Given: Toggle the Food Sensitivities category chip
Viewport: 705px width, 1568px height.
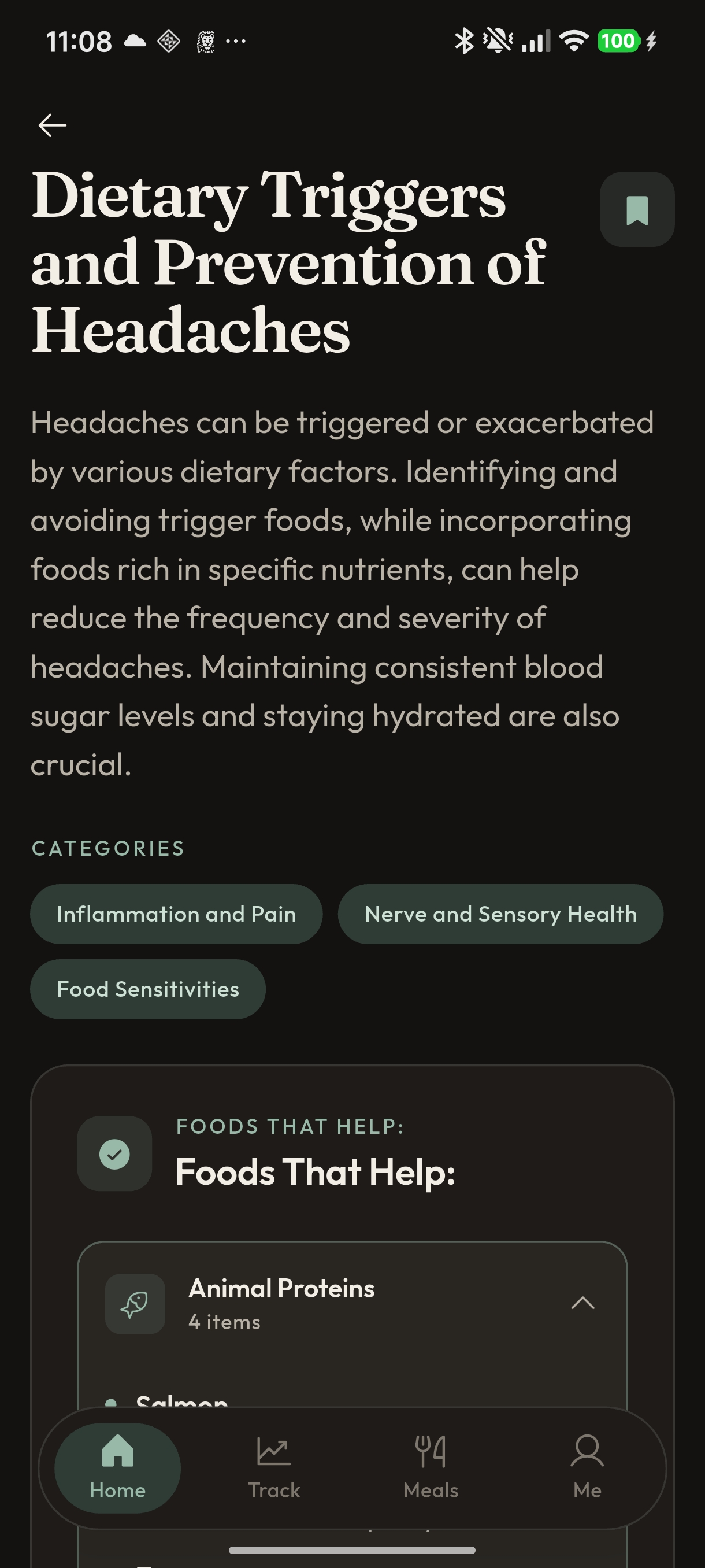Looking at the screenshot, I should coord(148,989).
